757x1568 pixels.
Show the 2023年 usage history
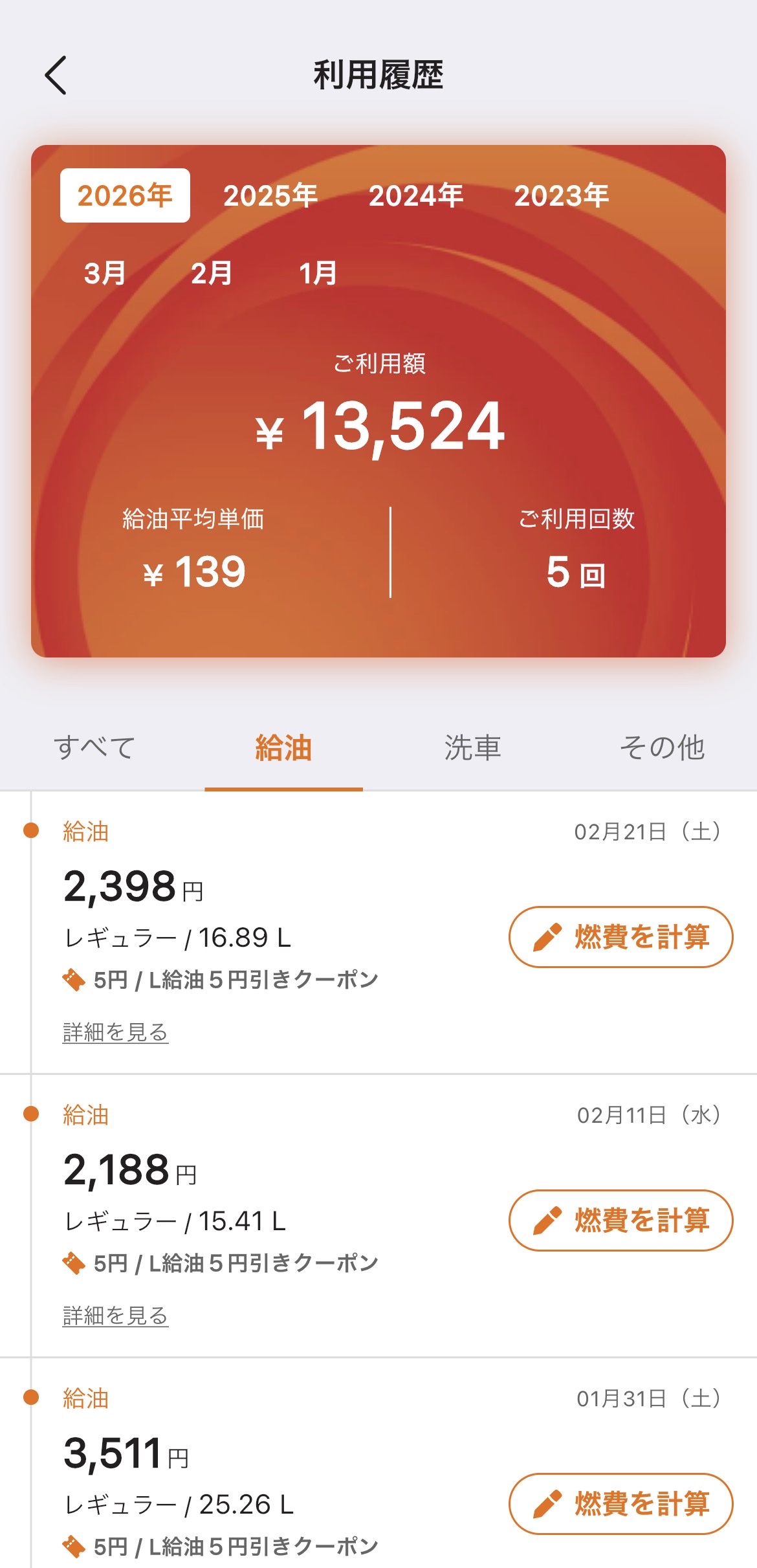tap(561, 195)
